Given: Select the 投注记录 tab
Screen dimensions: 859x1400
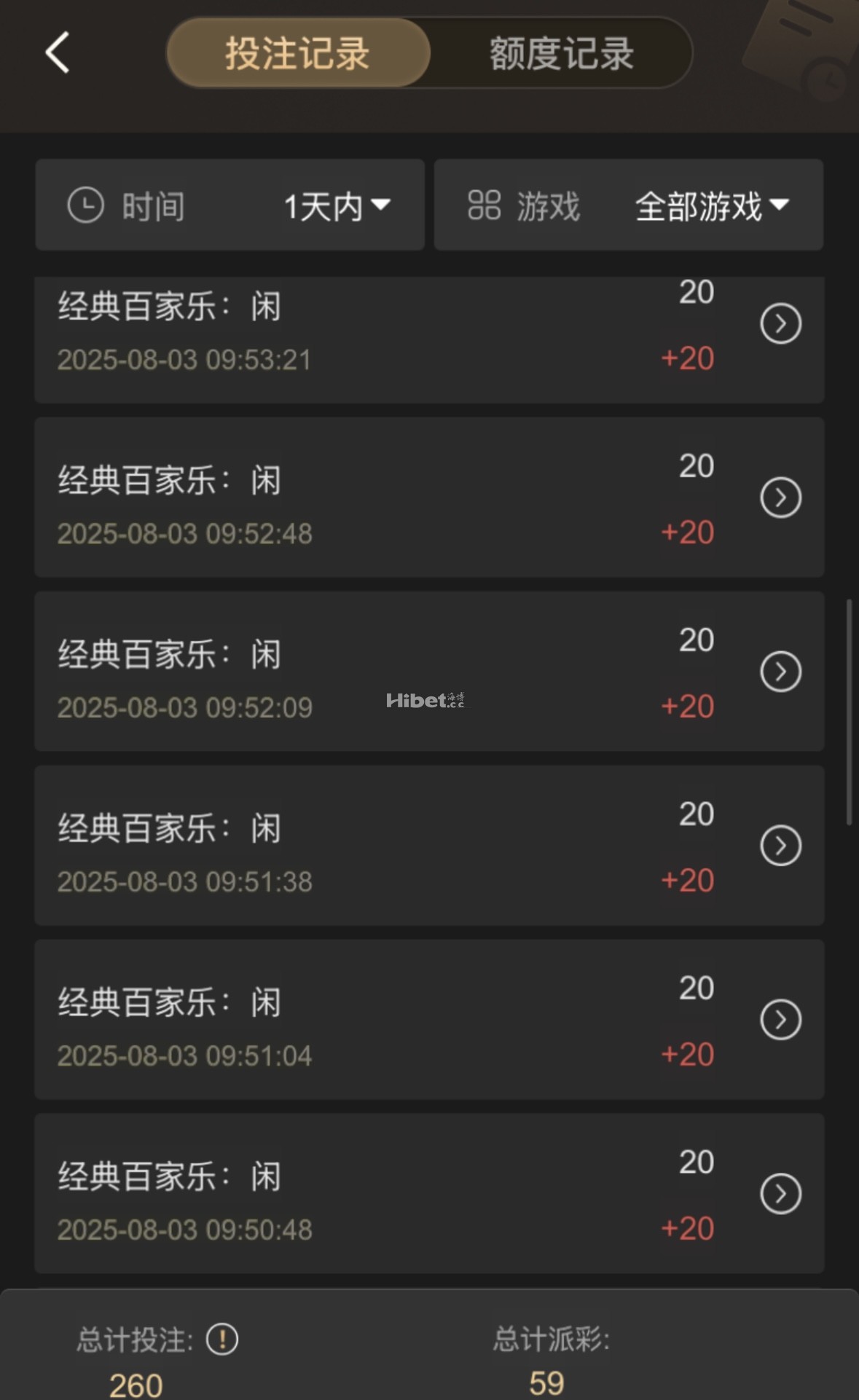Looking at the screenshot, I should pos(297,53).
